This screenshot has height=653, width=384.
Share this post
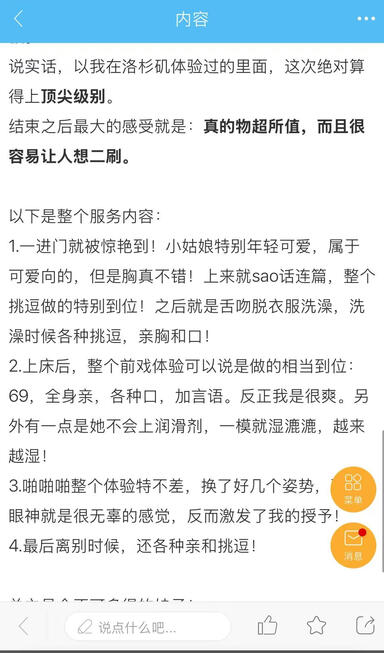[365, 625]
